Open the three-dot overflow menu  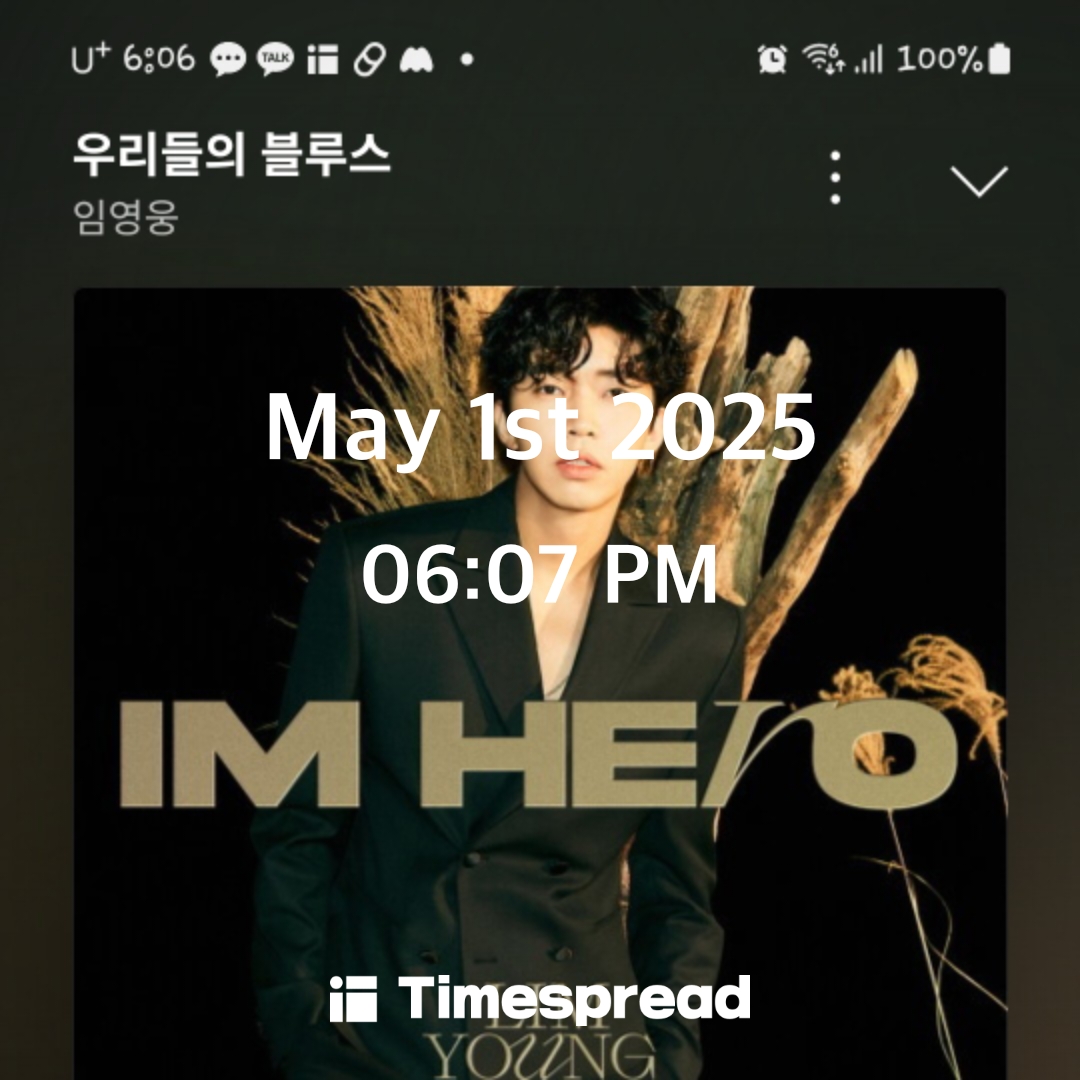[x=835, y=178]
